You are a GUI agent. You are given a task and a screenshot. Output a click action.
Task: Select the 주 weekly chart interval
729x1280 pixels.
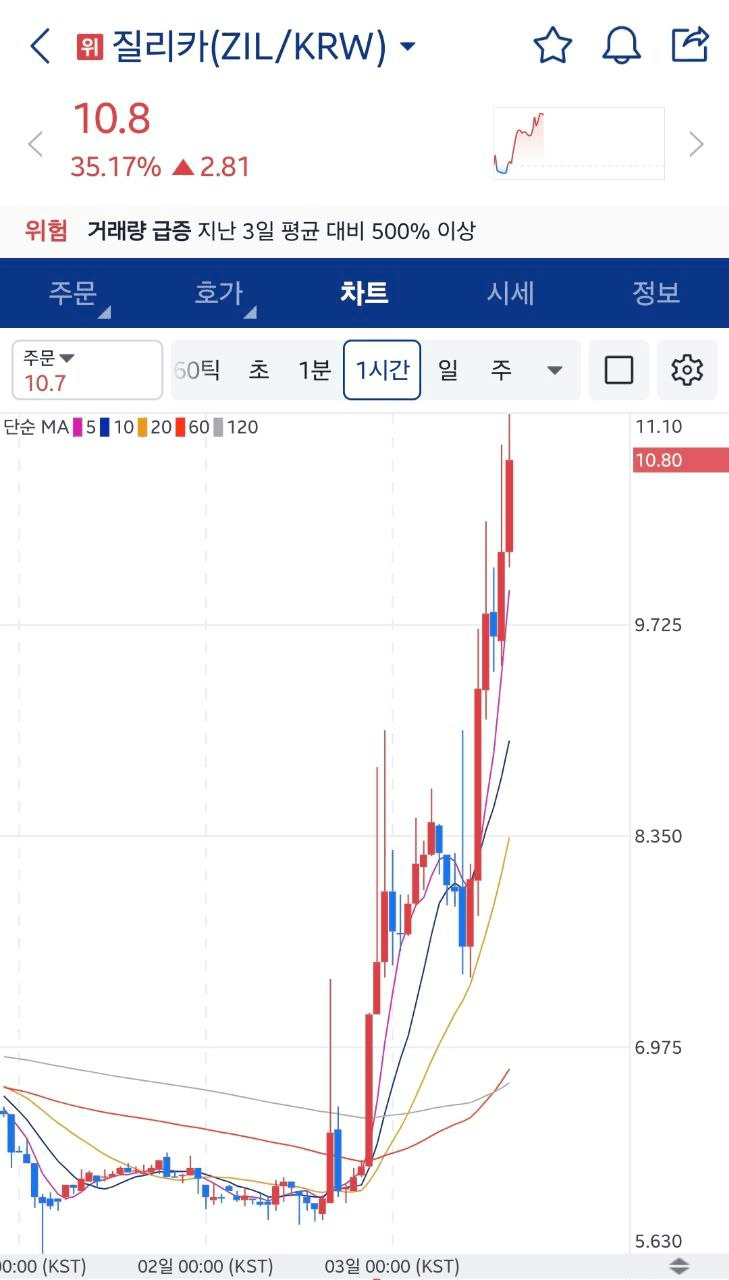point(501,370)
